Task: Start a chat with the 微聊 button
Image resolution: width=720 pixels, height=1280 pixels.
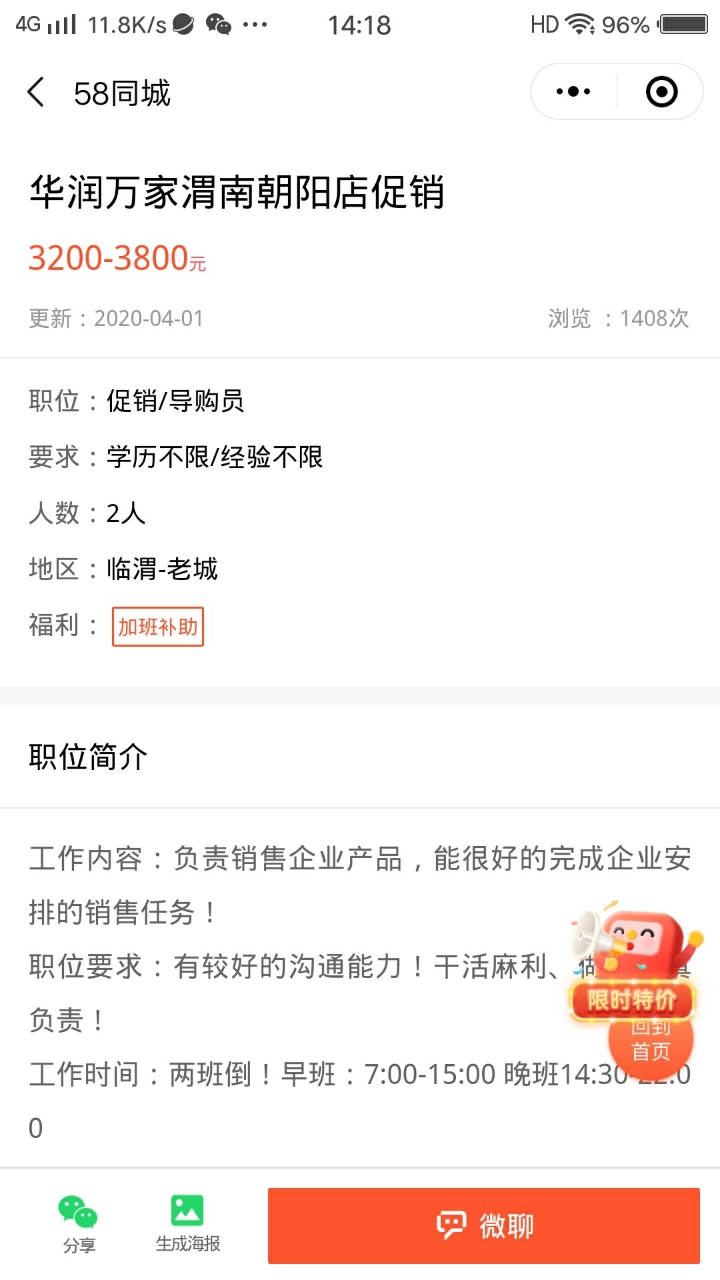Action: [484, 1226]
